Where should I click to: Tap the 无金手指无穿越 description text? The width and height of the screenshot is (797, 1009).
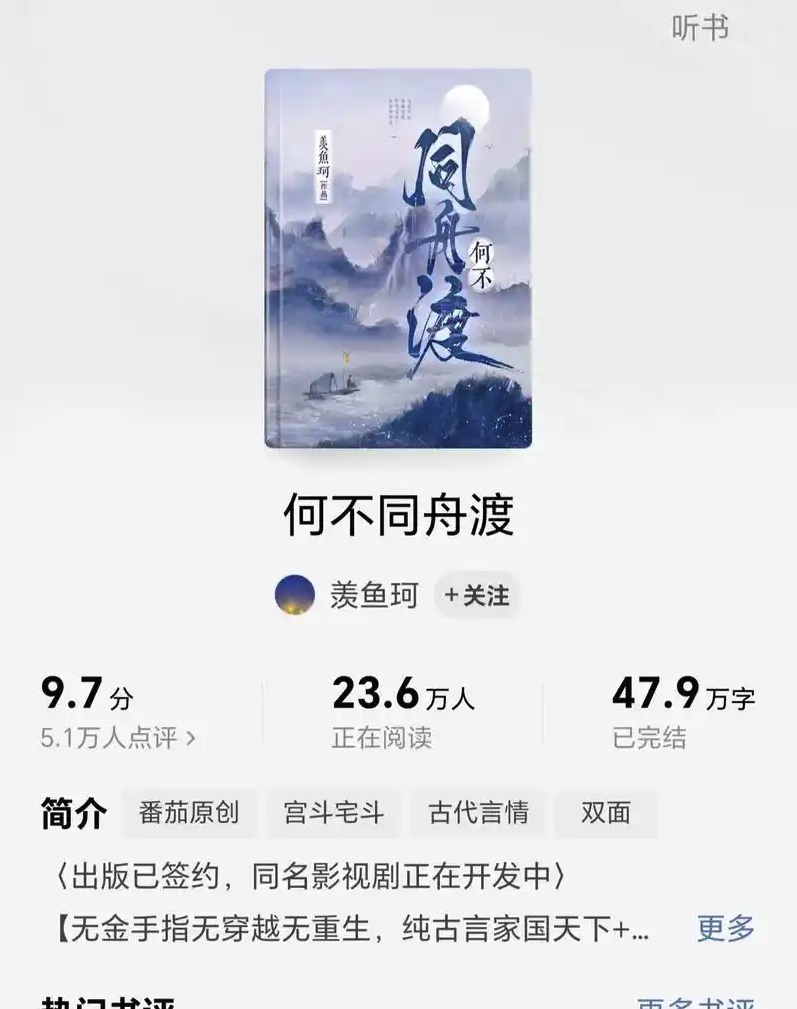(x=330, y=929)
